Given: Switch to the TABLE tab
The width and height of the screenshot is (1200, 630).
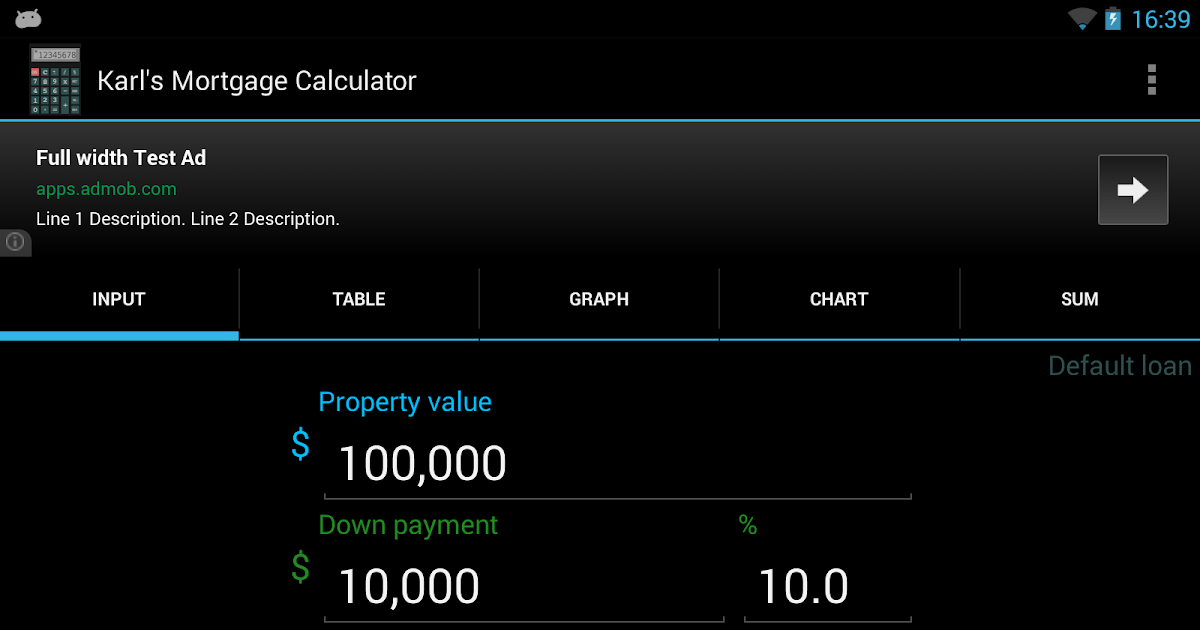Looking at the screenshot, I should [359, 299].
